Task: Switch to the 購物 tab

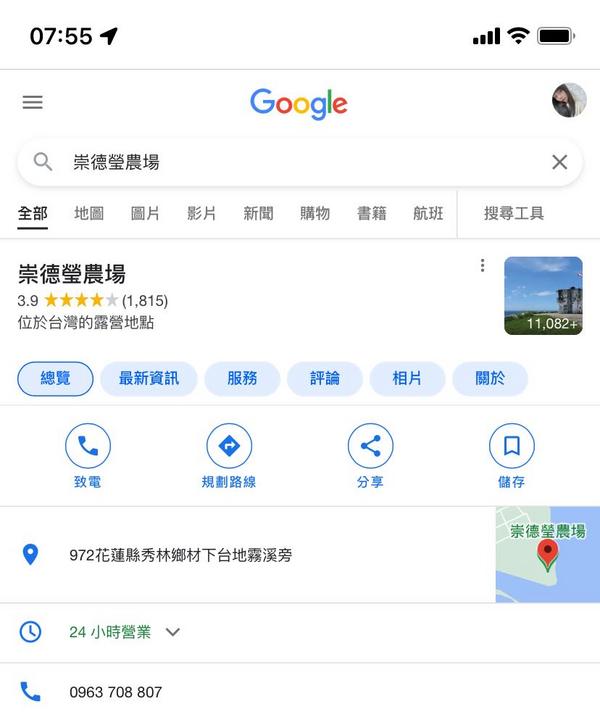Action: pyautogui.click(x=315, y=213)
